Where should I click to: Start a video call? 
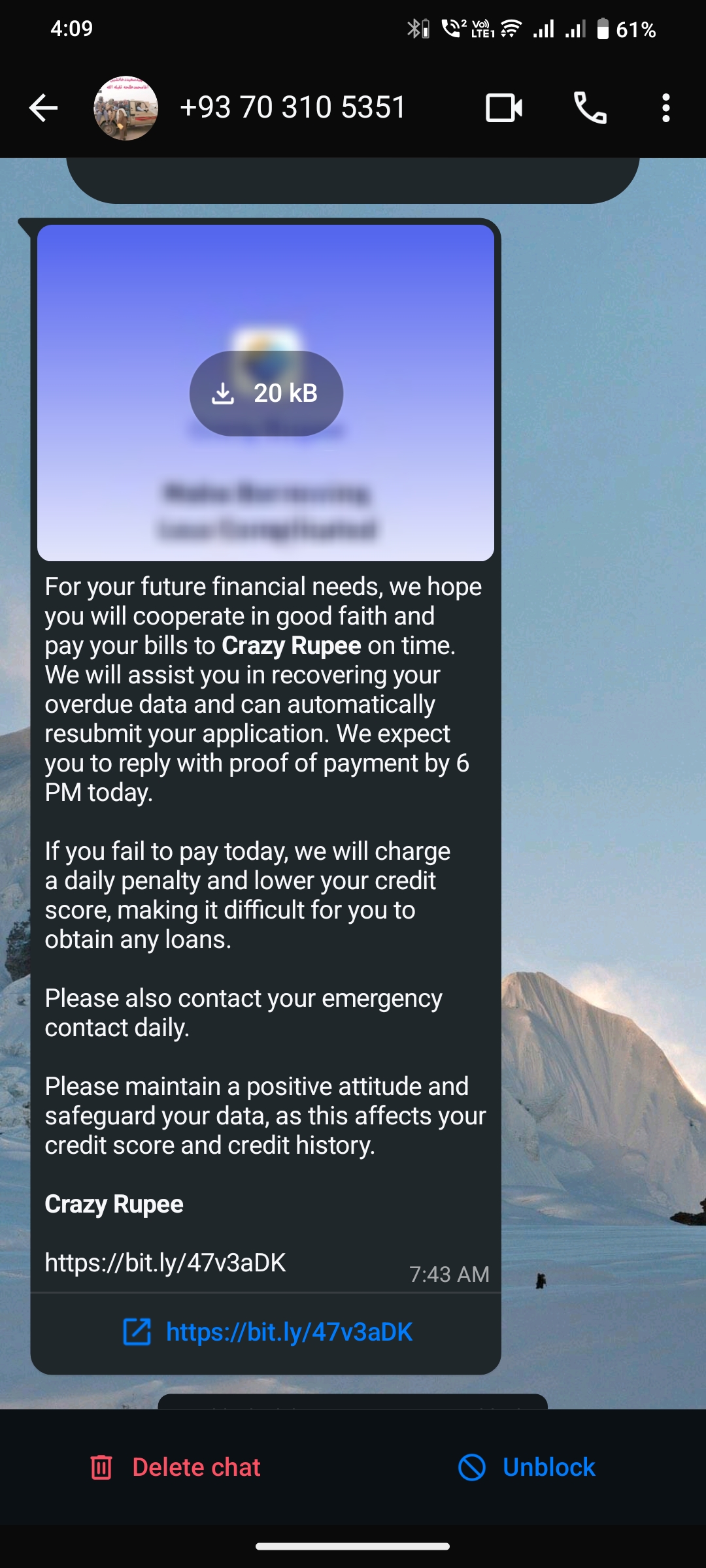504,108
